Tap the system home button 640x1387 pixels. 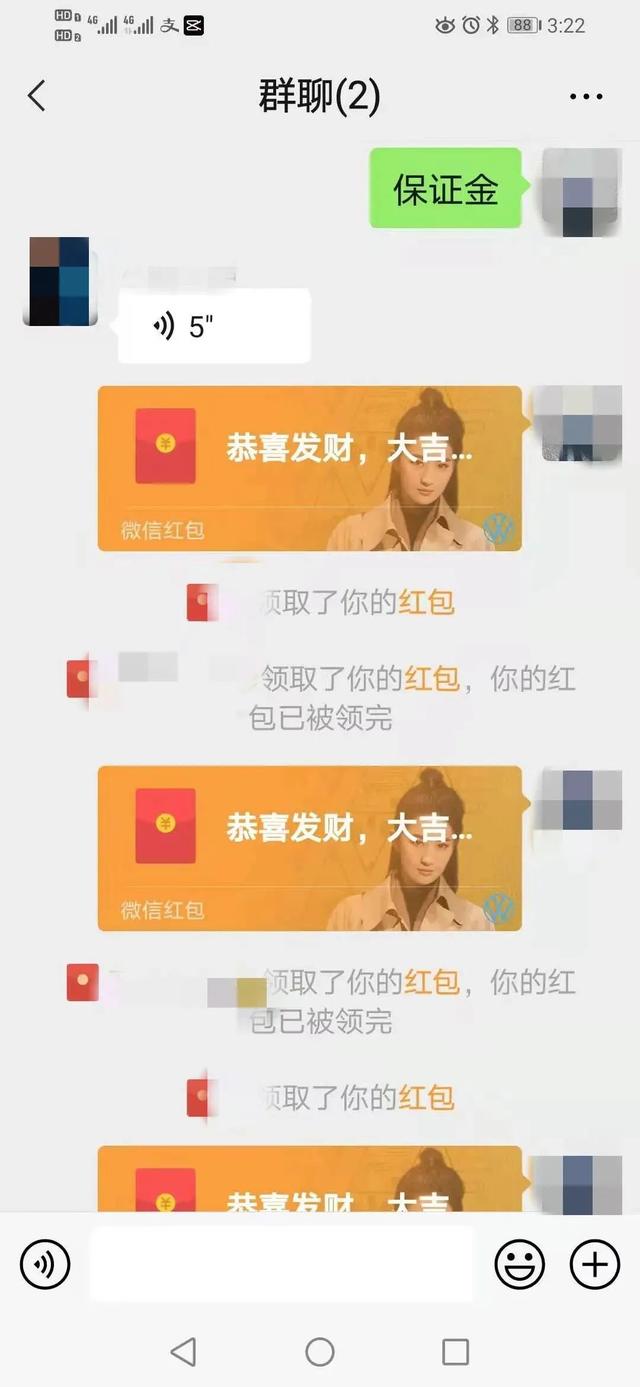320,1352
